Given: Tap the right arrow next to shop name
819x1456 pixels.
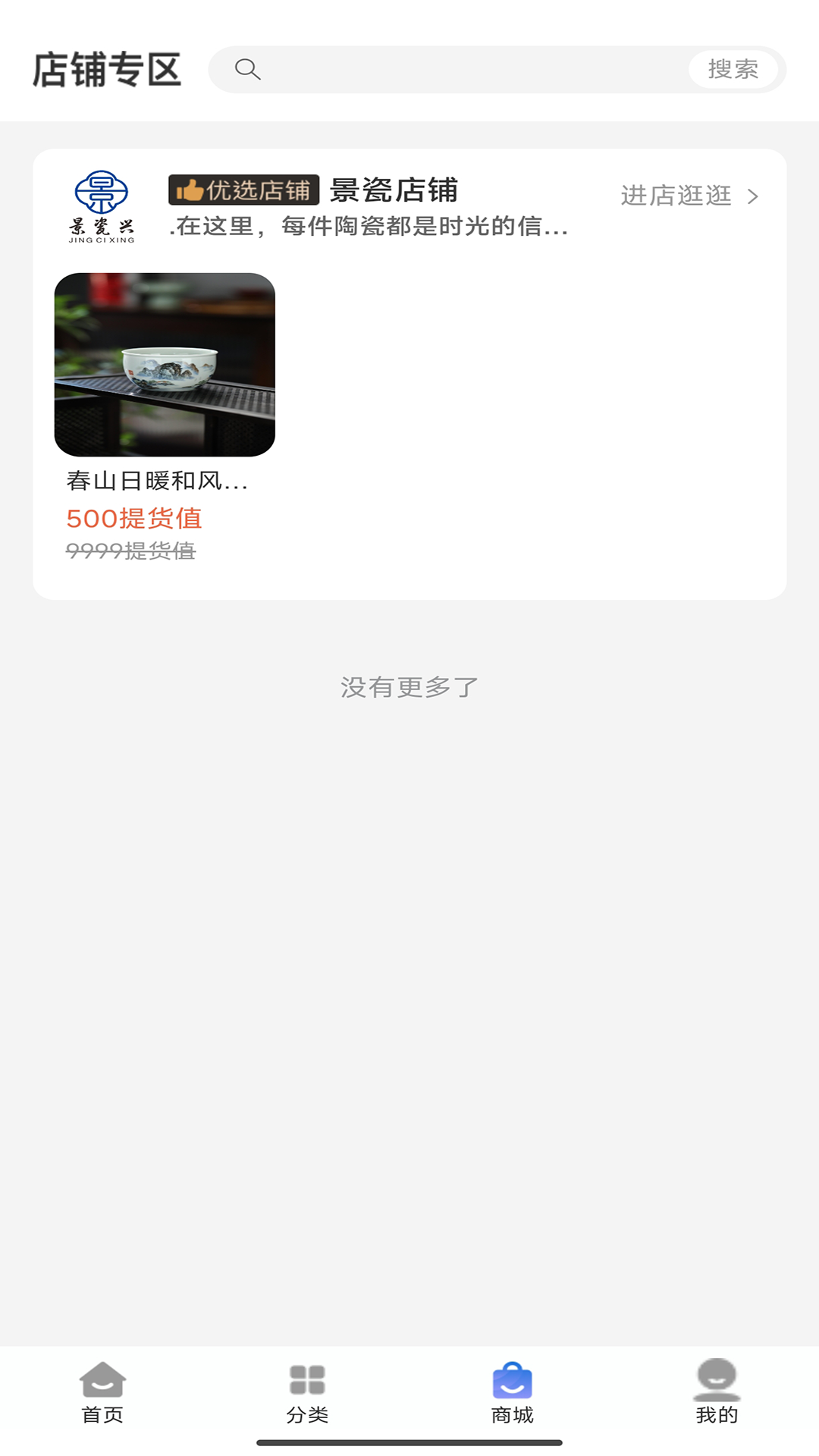Looking at the screenshot, I should pyautogui.click(x=753, y=196).
